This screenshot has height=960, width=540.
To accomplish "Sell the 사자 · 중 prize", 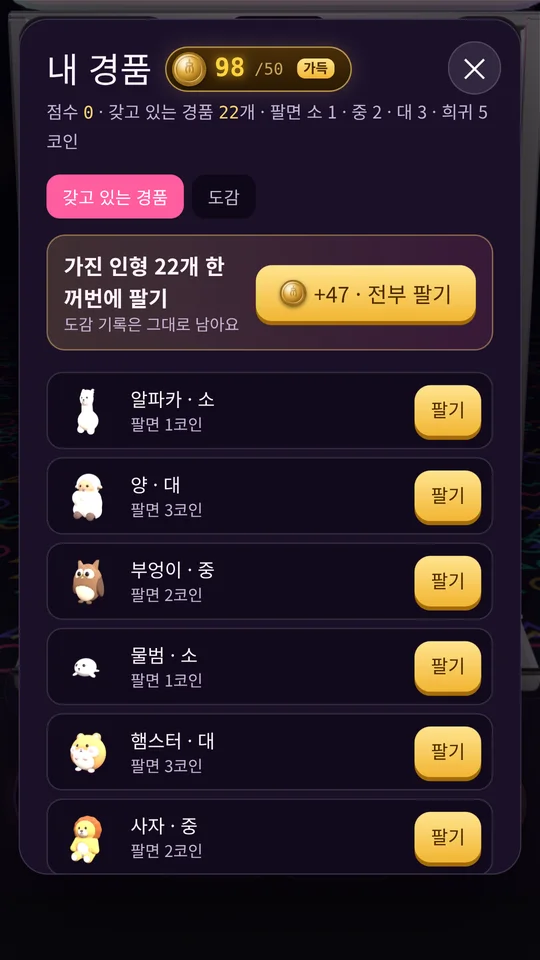I will [448, 838].
